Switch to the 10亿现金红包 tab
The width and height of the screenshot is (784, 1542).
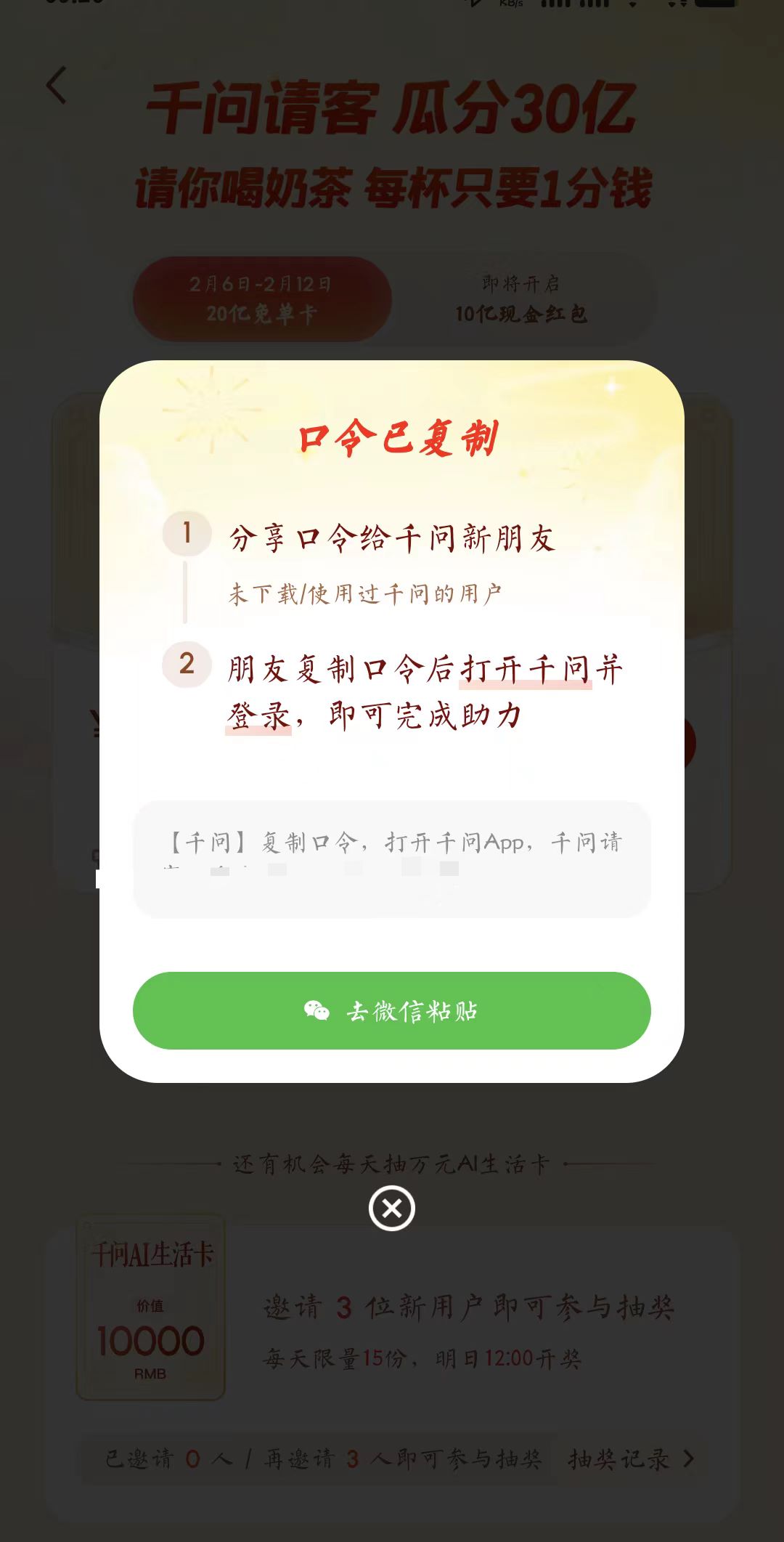point(520,299)
